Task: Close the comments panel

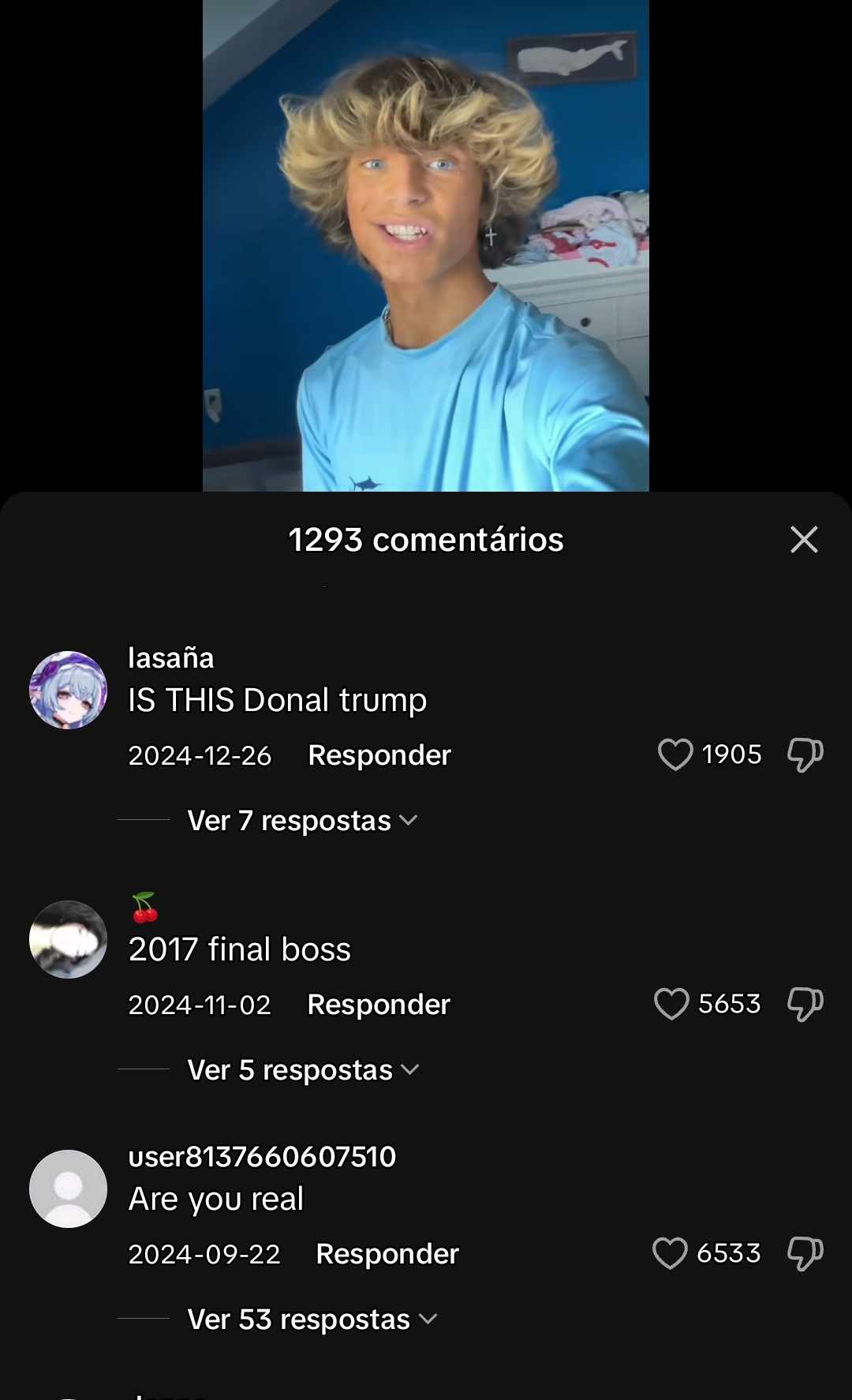Action: pyautogui.click(x=804, y=540)
